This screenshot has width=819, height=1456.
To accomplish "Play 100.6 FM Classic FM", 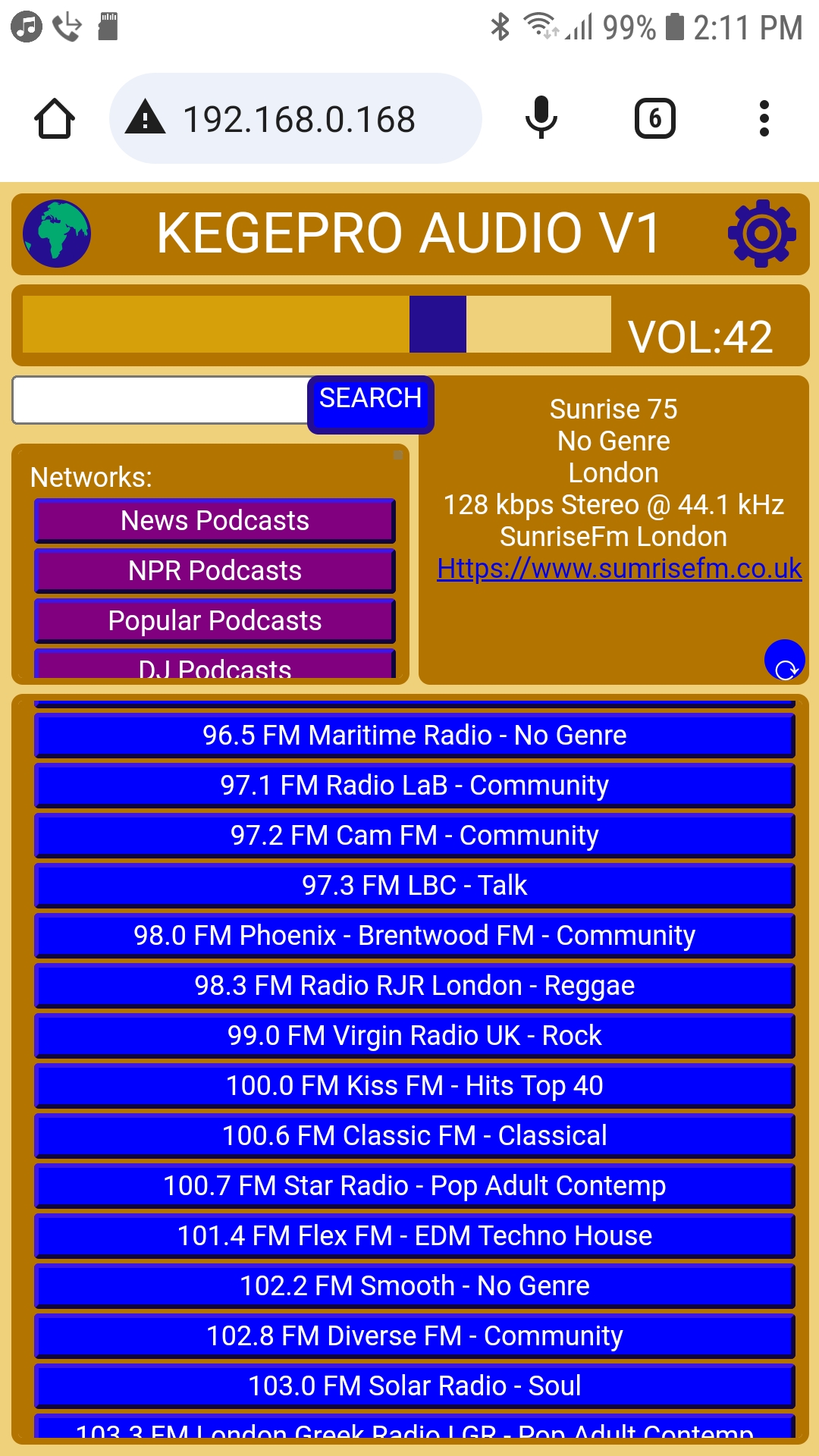I will point(414,1136).
